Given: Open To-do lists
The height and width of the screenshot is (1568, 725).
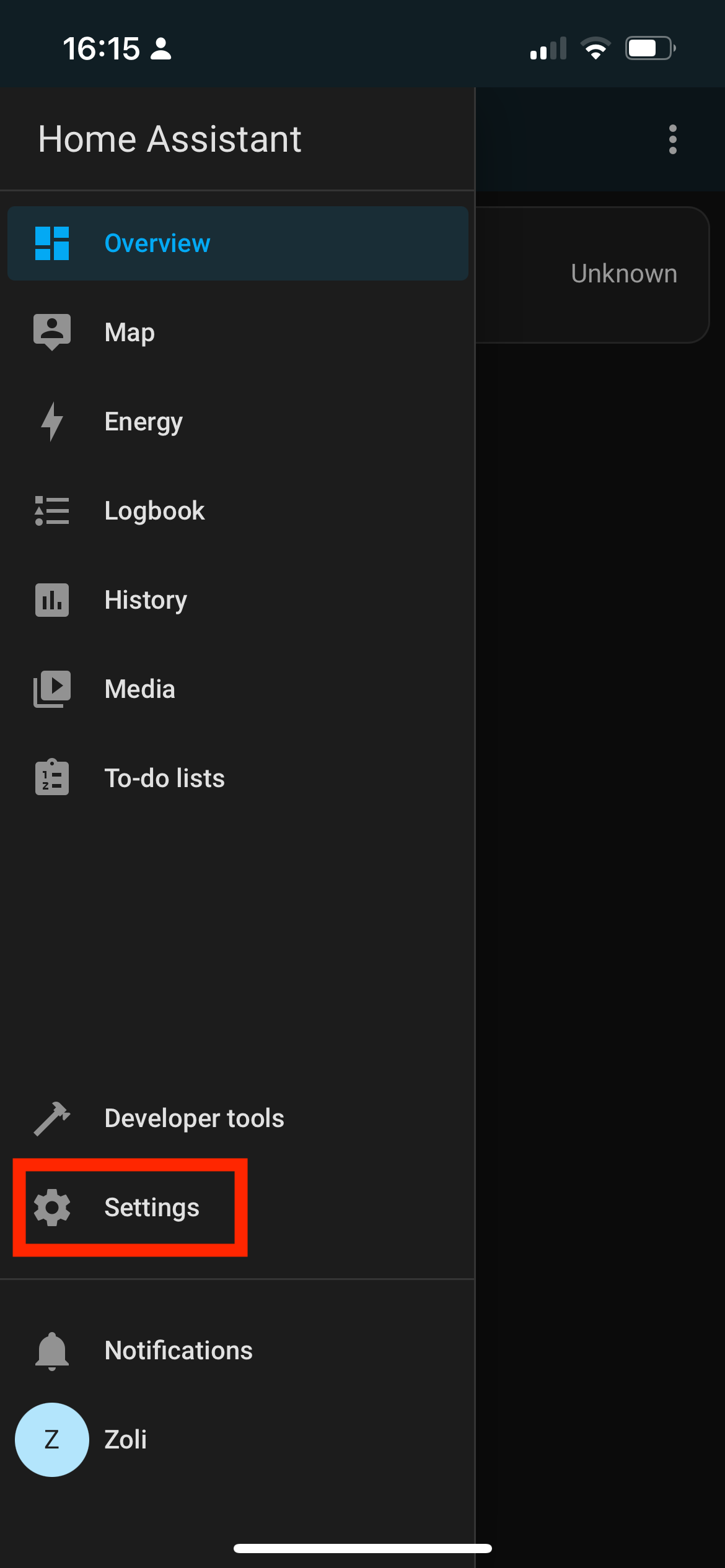Looking at the screenshot, I should [x=164, y=778].
